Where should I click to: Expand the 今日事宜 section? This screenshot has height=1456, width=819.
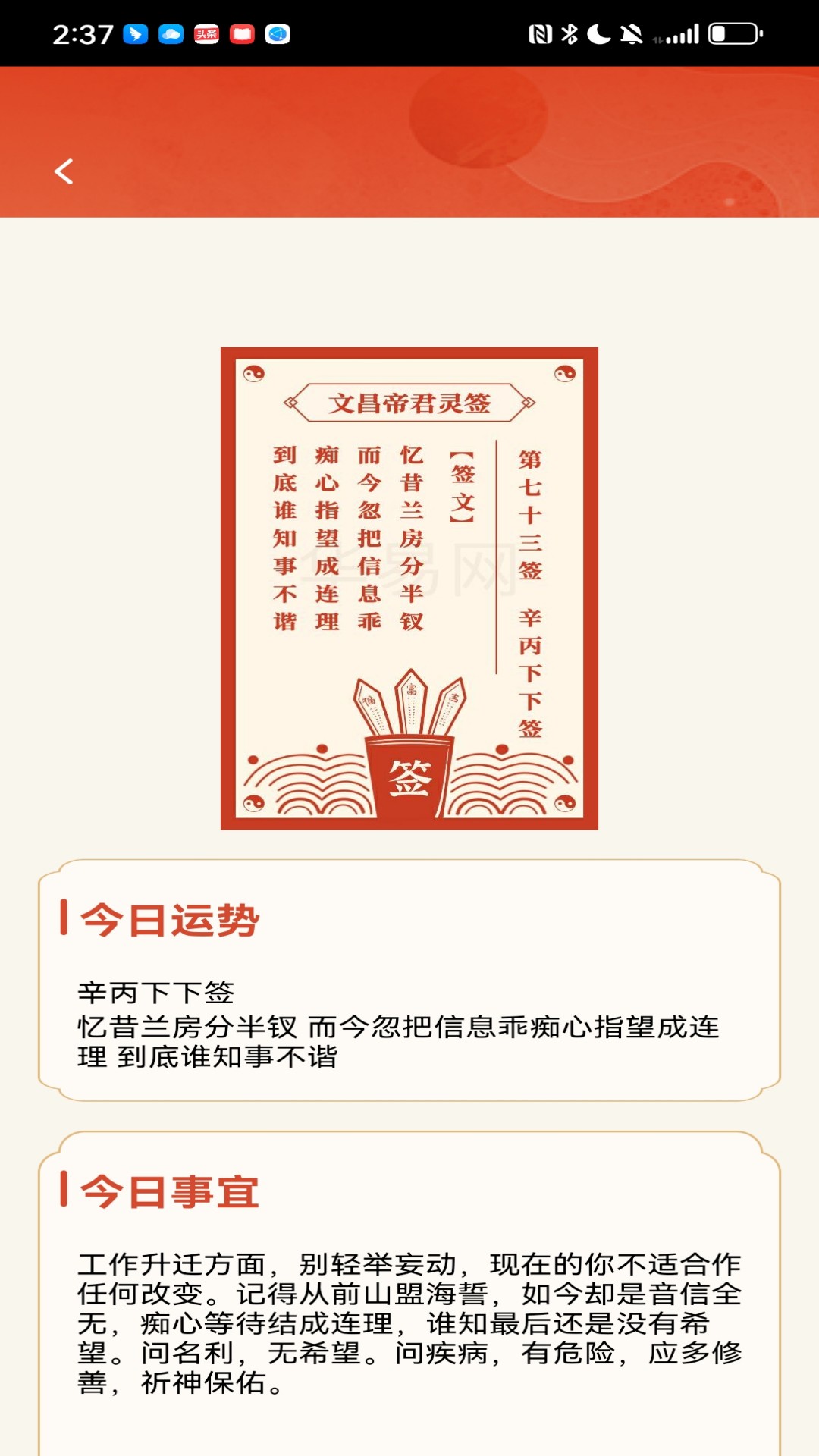pyautogui.click(x=409, y=1289)
